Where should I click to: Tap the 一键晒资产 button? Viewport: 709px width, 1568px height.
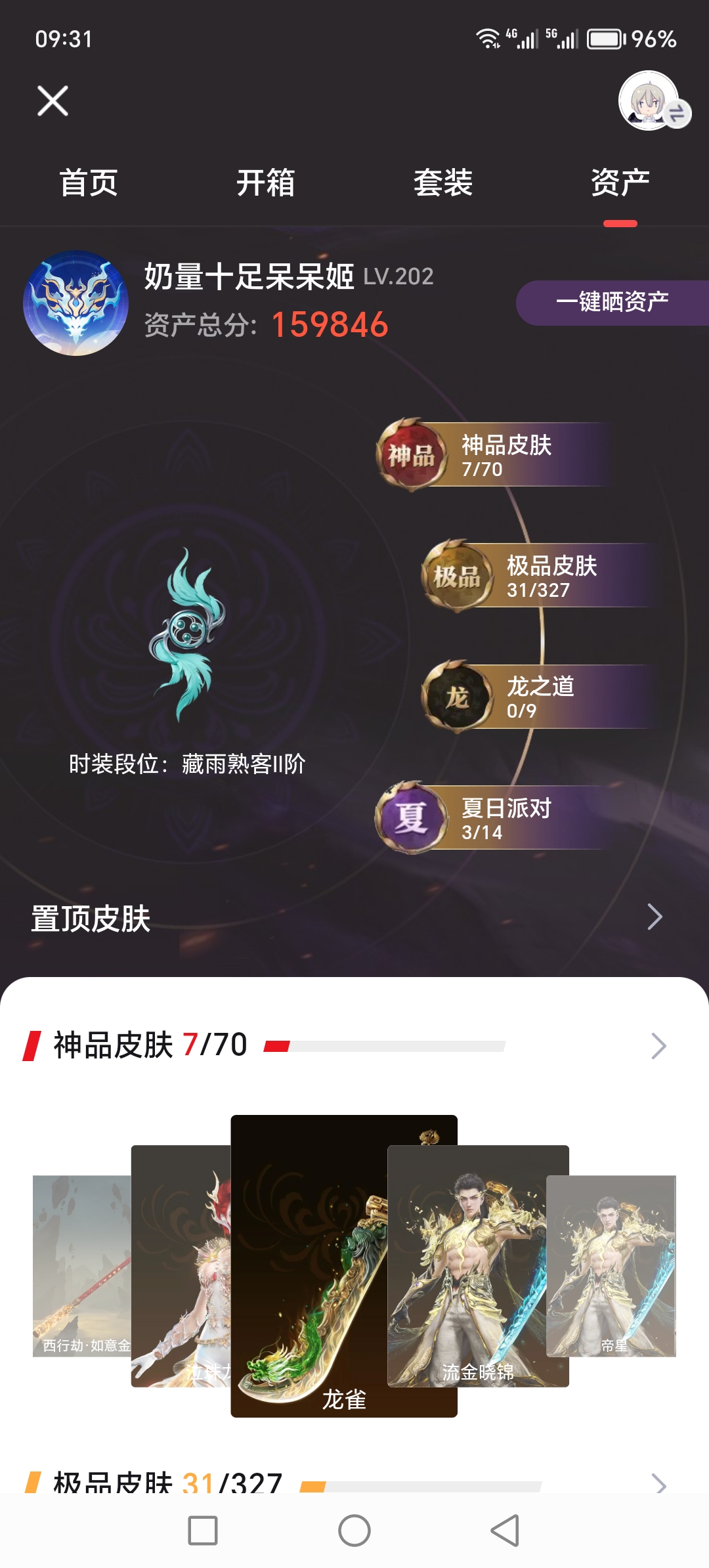point(612,303)
